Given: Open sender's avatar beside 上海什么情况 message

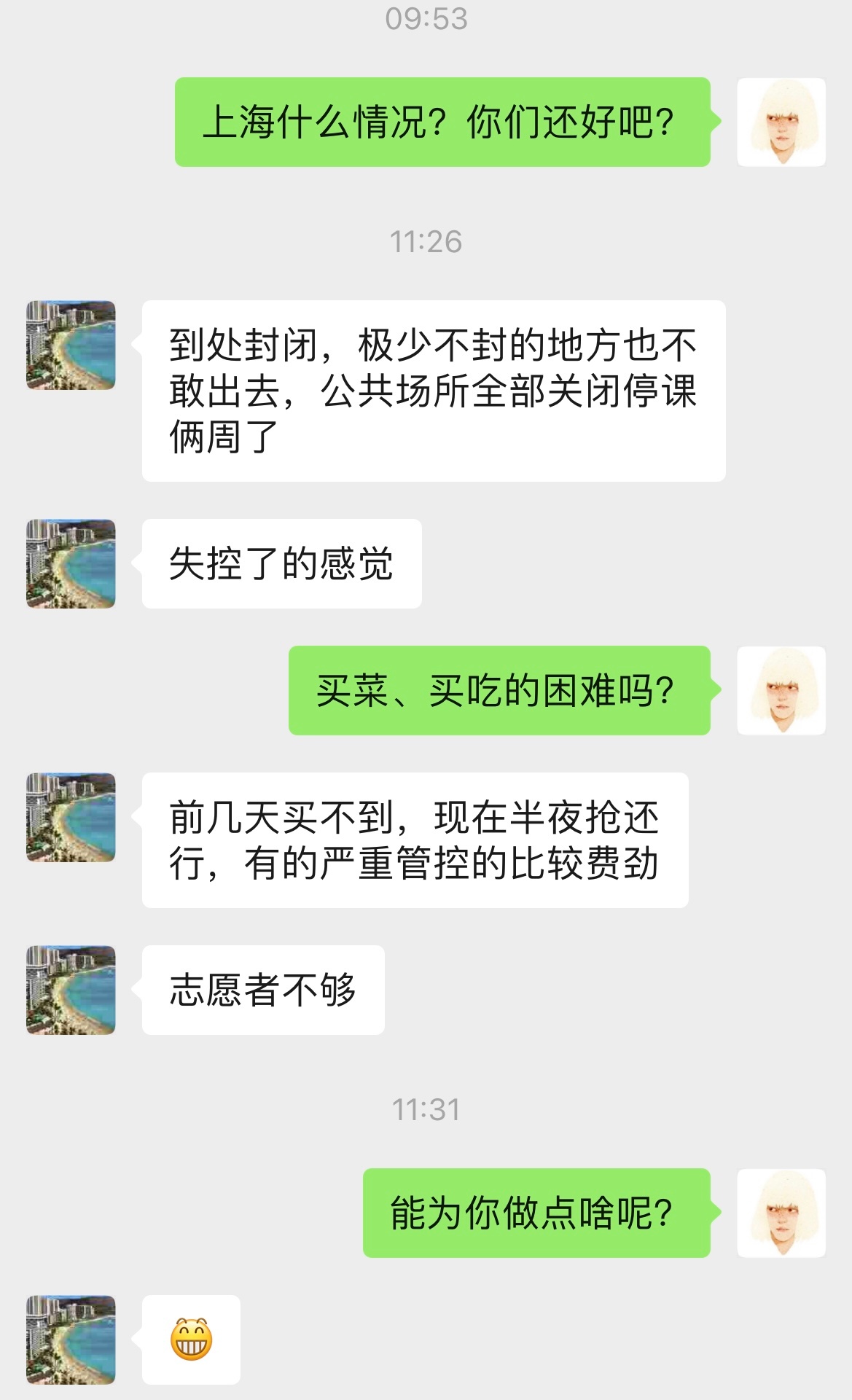Looking at the screenshot, I should tap(781, 122).
